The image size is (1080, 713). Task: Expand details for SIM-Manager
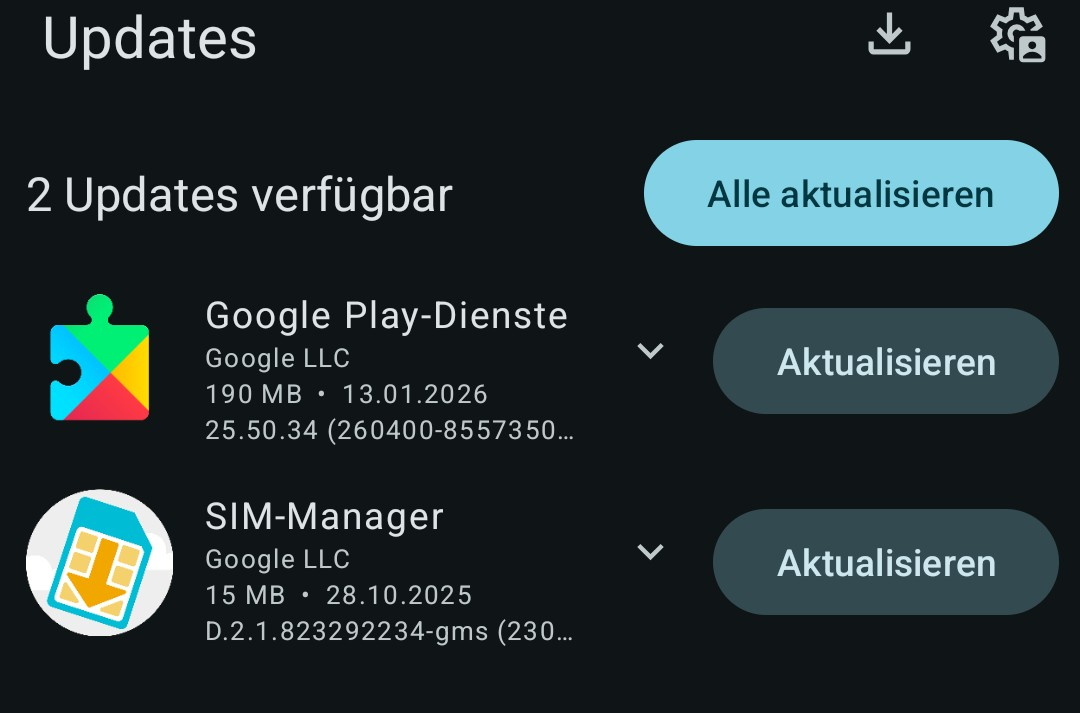coord(651,552)
